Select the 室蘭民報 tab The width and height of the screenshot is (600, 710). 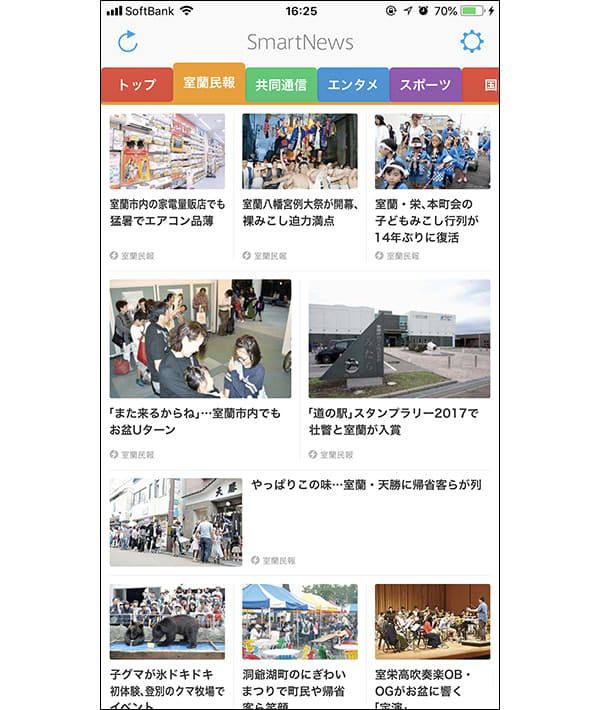[209, 83]
